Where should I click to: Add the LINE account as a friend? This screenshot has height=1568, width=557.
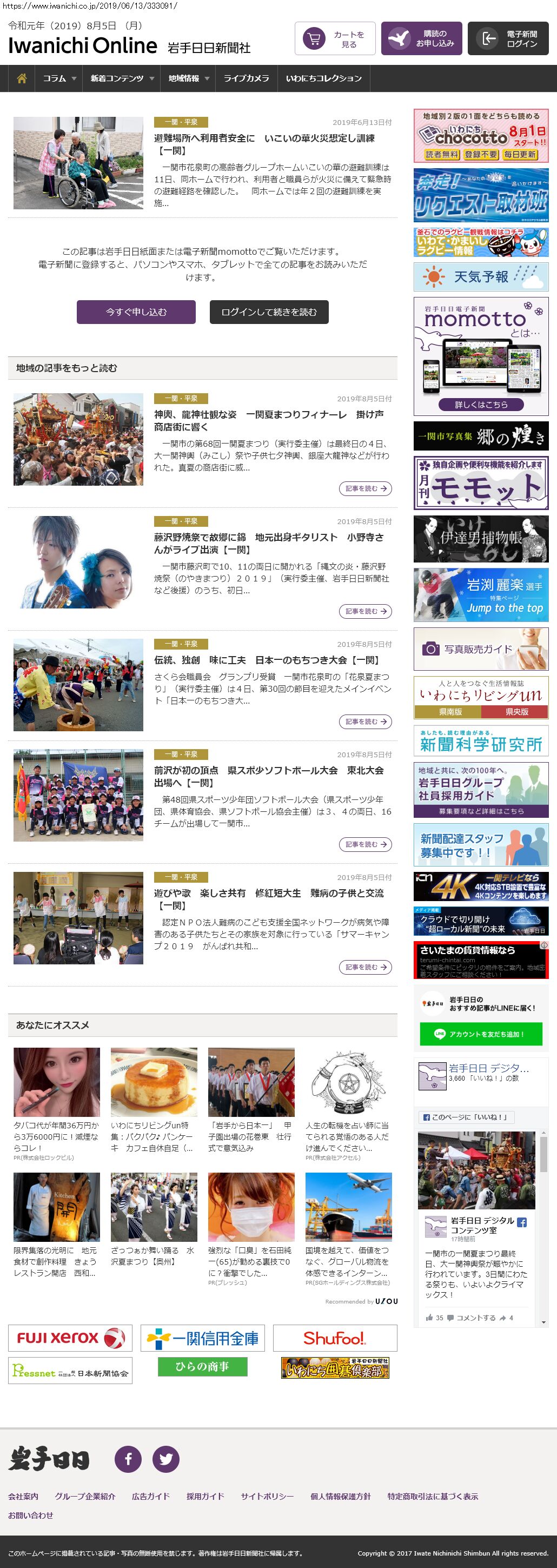click(481, 1034)
